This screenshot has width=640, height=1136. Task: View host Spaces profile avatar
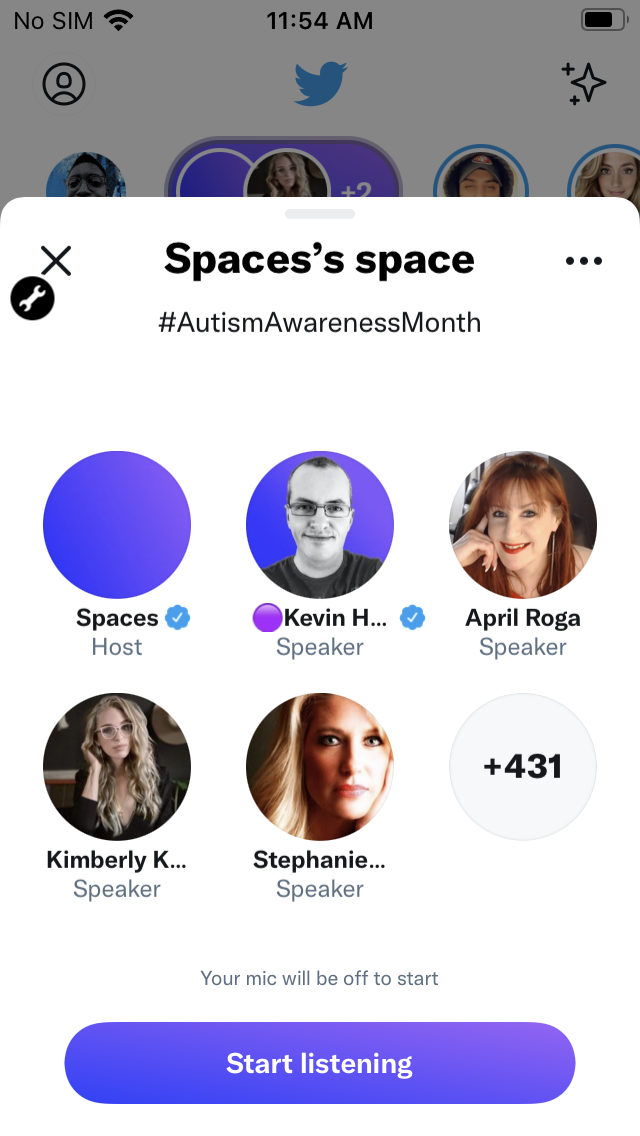point(117,525)
